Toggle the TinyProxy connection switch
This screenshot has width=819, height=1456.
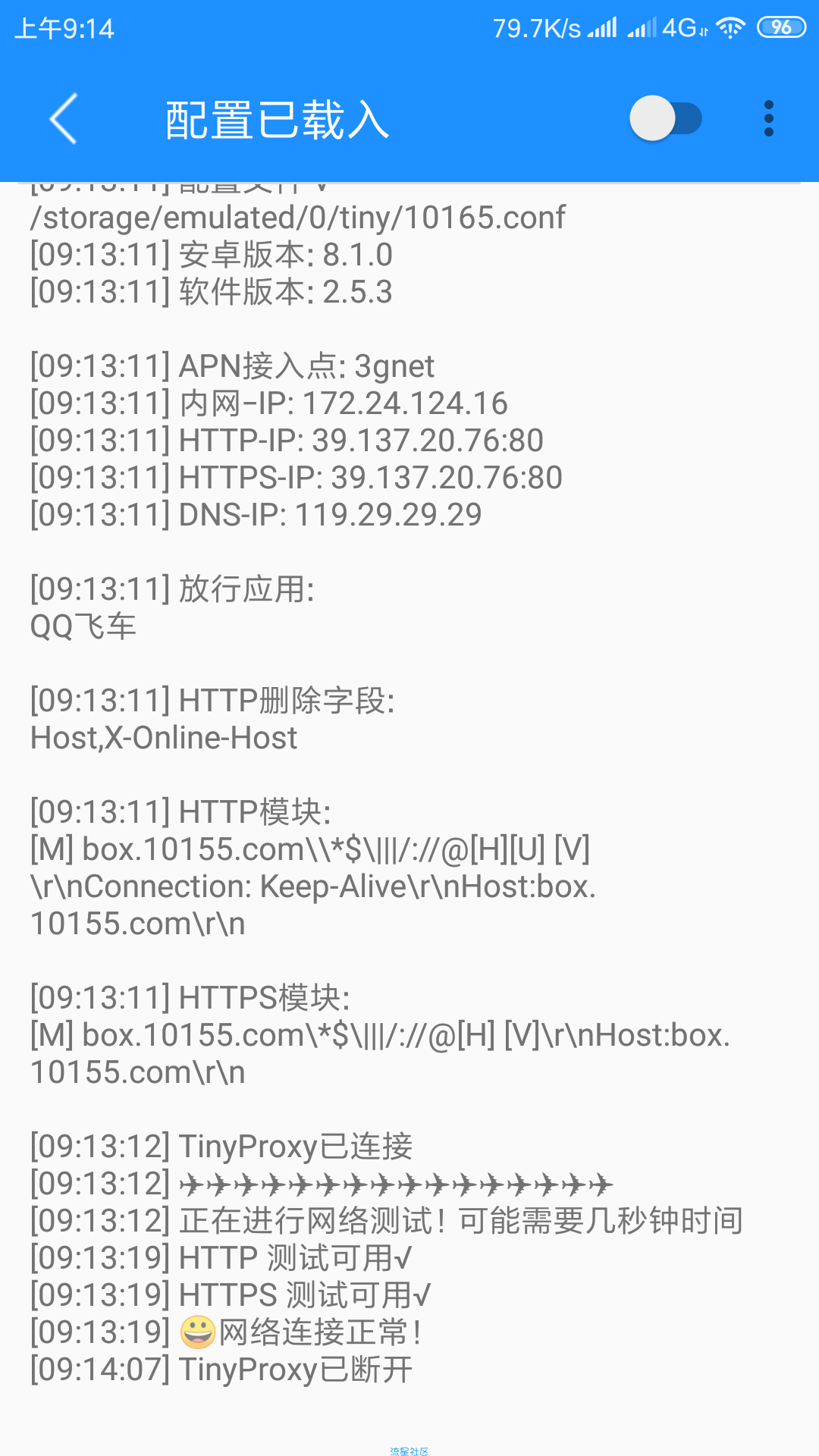[x=666, y=118]
